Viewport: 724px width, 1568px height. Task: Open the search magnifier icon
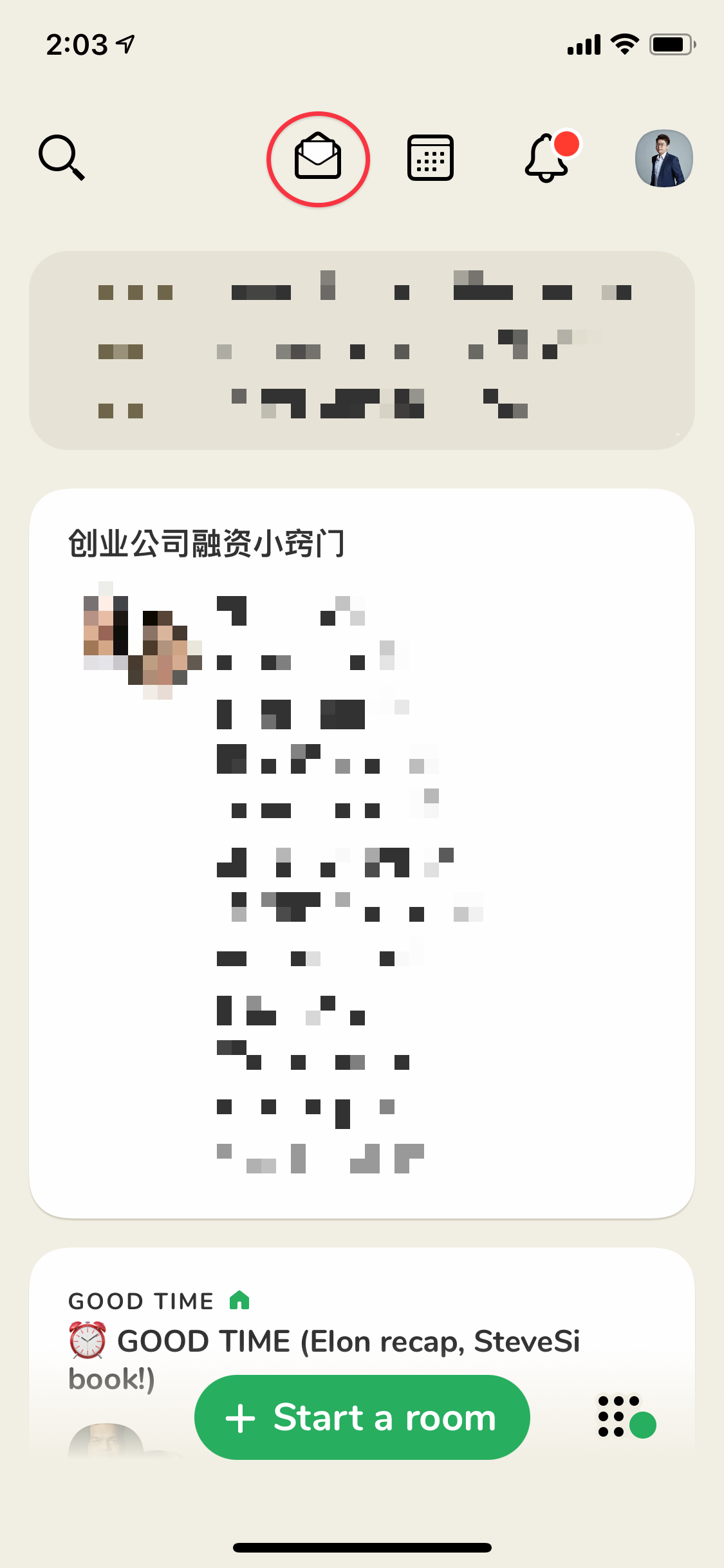tap(61, 158)
